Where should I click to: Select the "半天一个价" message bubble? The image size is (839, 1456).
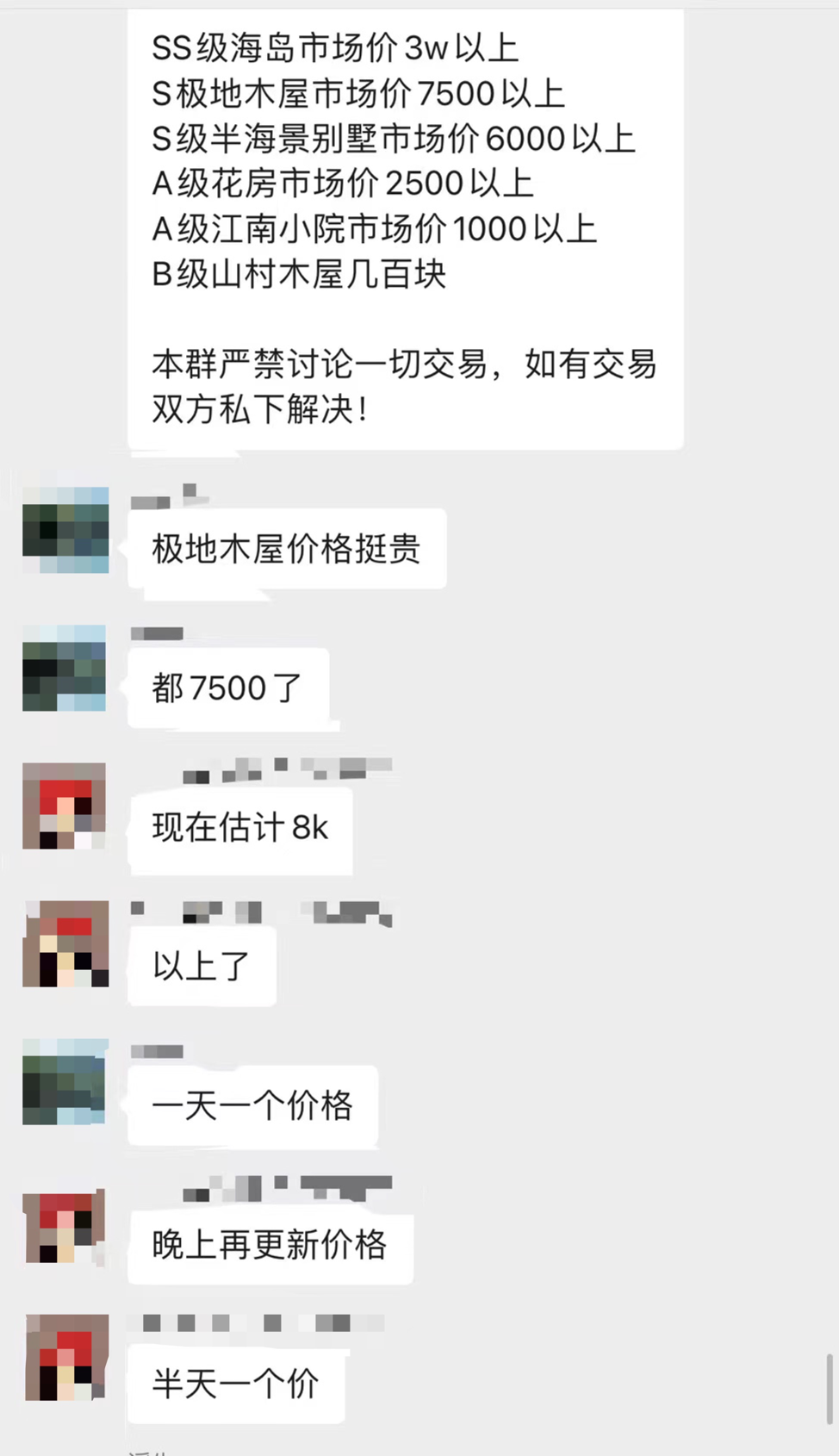coord(237,1384)
